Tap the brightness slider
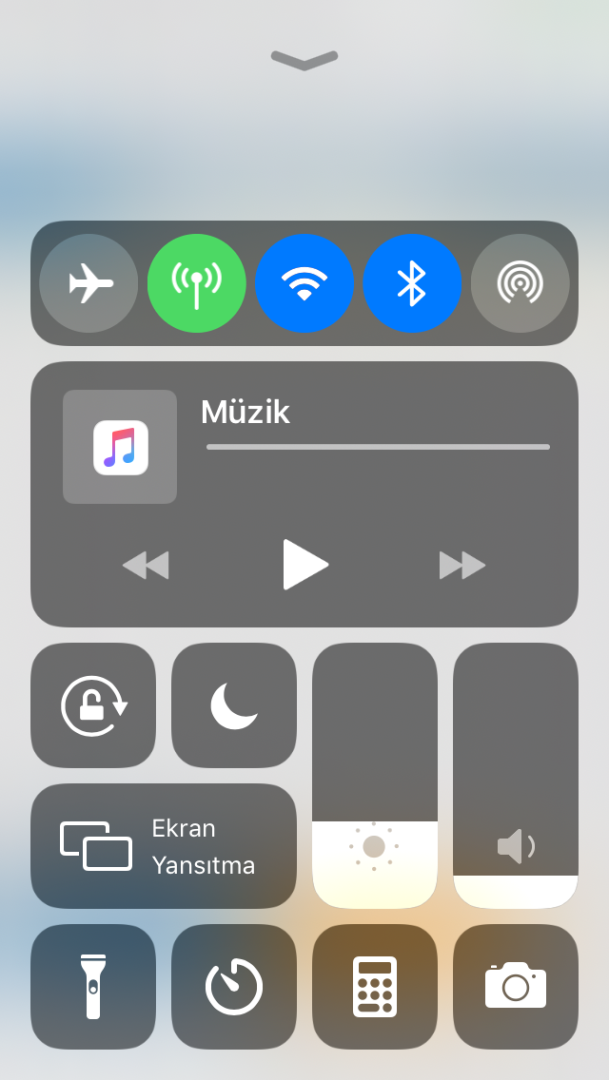The height and width of the screenshot is (1080, 609). click(375, 776)
